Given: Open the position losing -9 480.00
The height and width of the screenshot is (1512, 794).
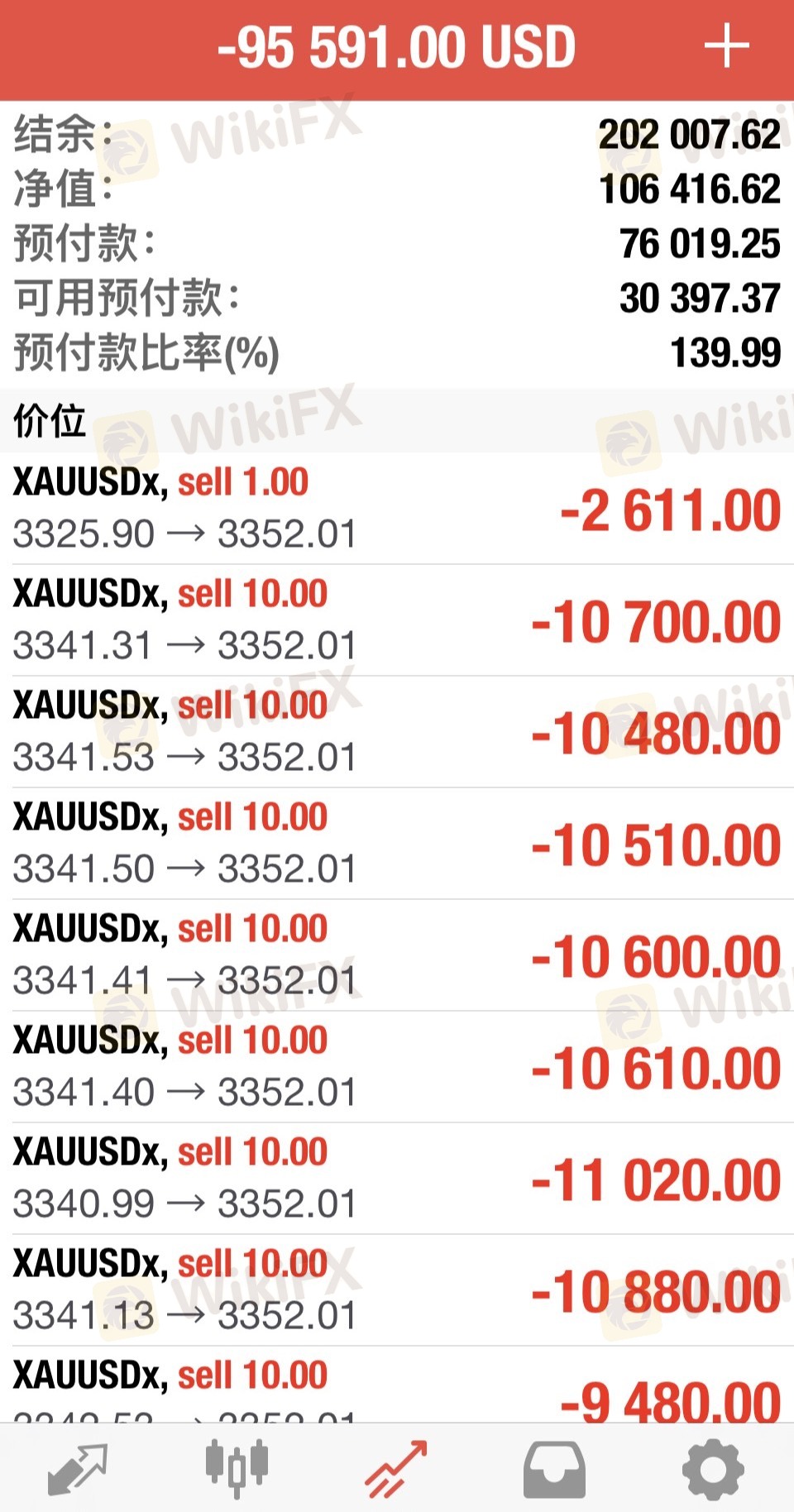Looking at the screenshot, I should pos(397,1385).
